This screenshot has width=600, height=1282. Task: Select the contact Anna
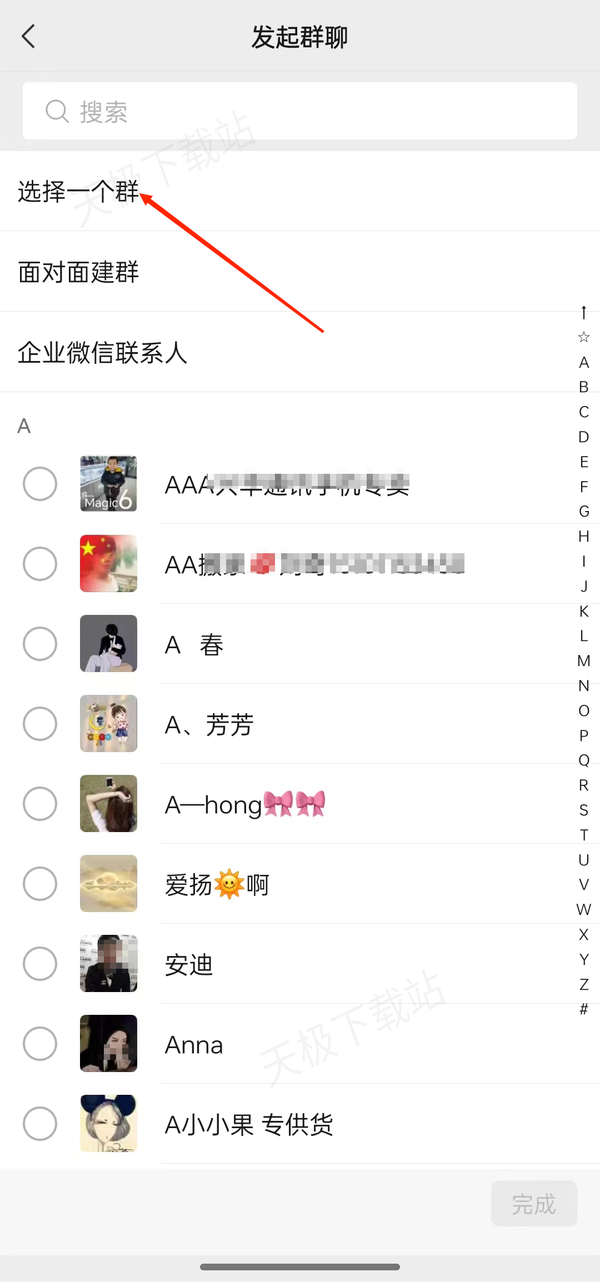[40, 1044]
